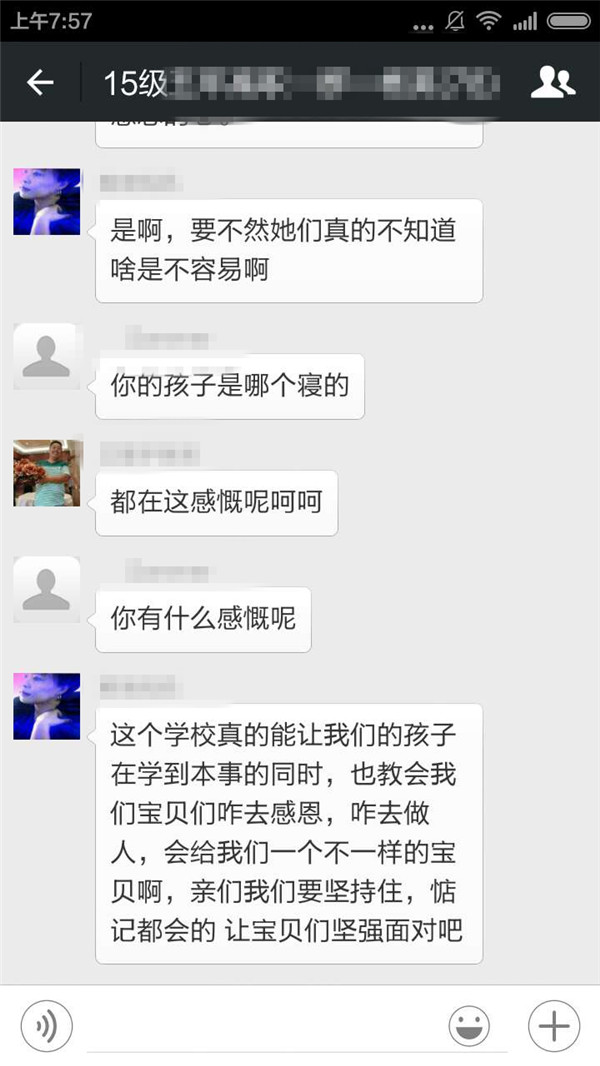Switch to voice message input
The height and width of the screenshot is (1066, 600).
click(x=46, y=1026)
